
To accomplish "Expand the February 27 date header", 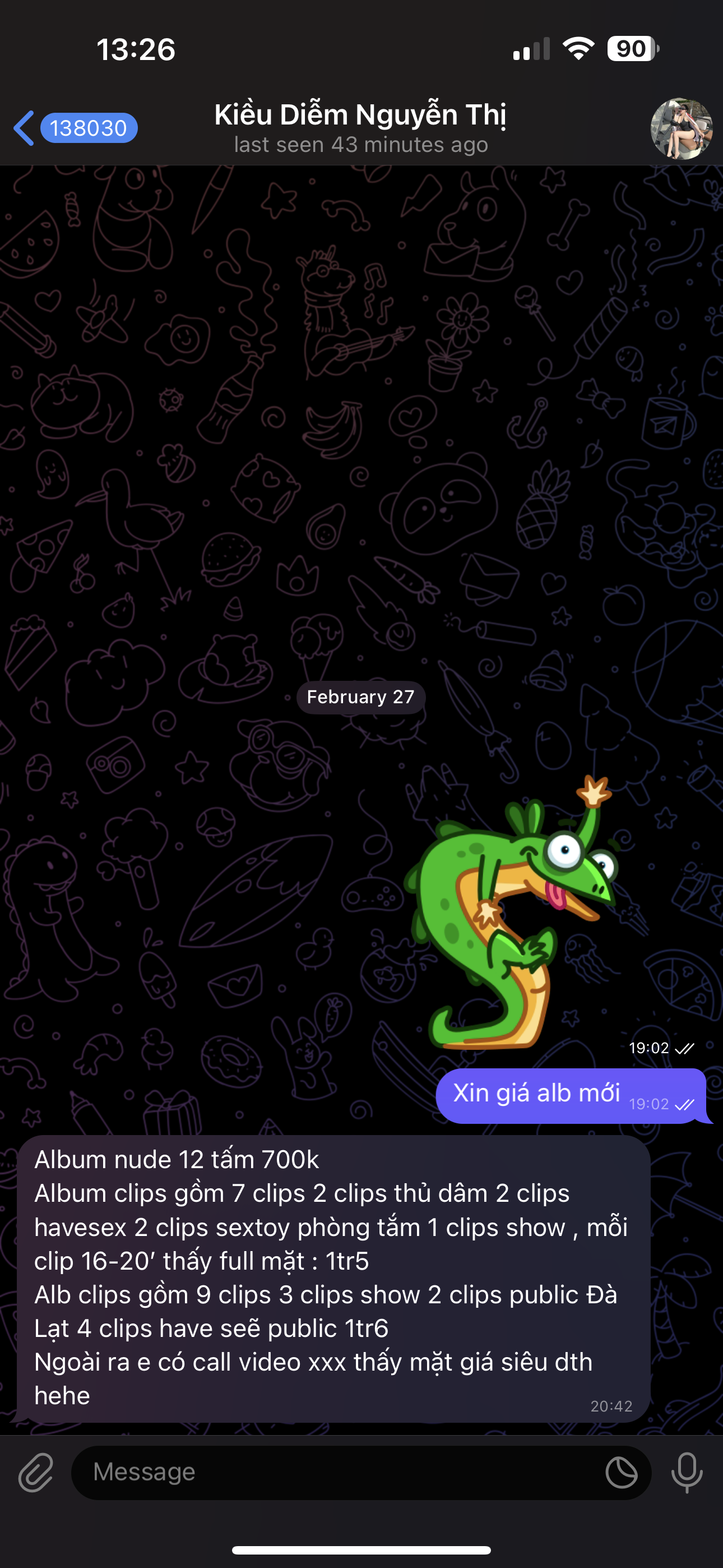I will click(x=361, y=697).
